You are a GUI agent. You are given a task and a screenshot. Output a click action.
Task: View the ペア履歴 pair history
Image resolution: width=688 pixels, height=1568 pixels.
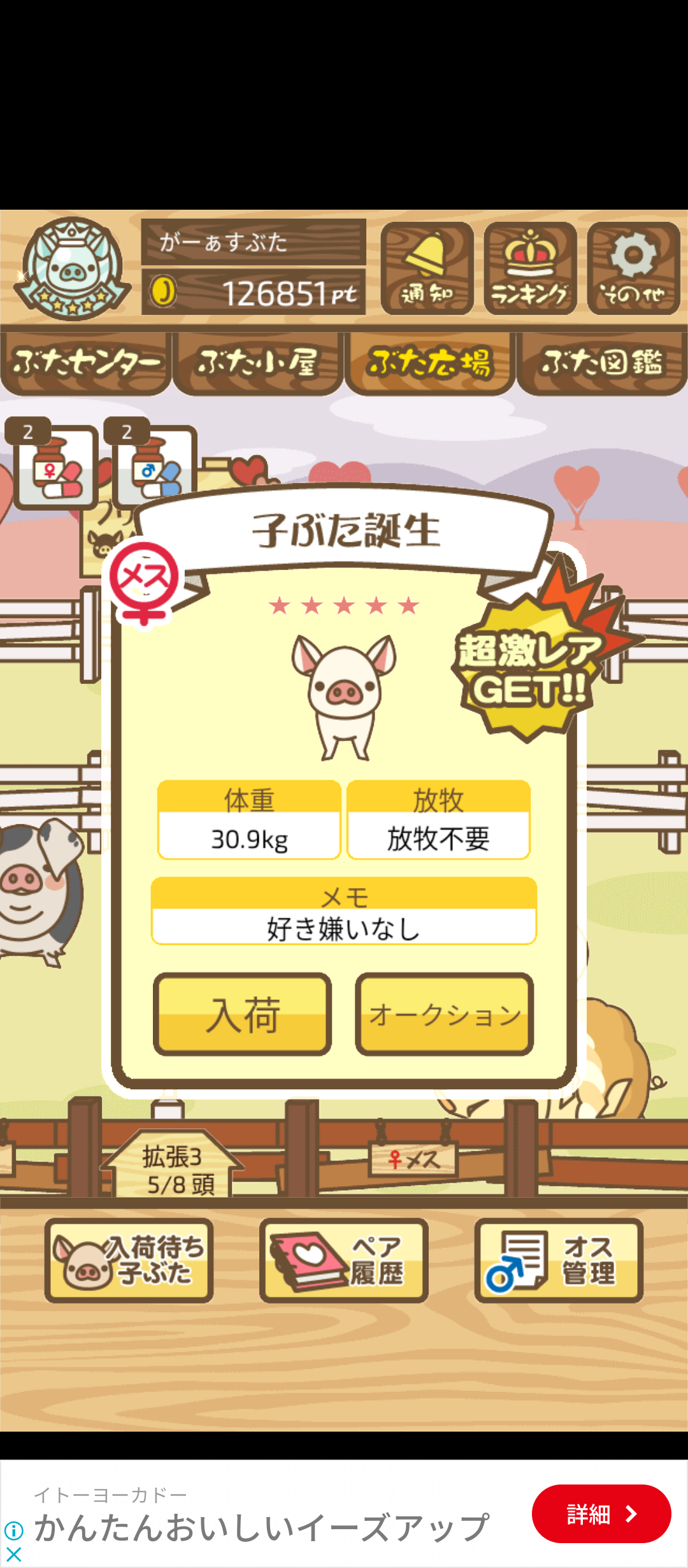343,1259
